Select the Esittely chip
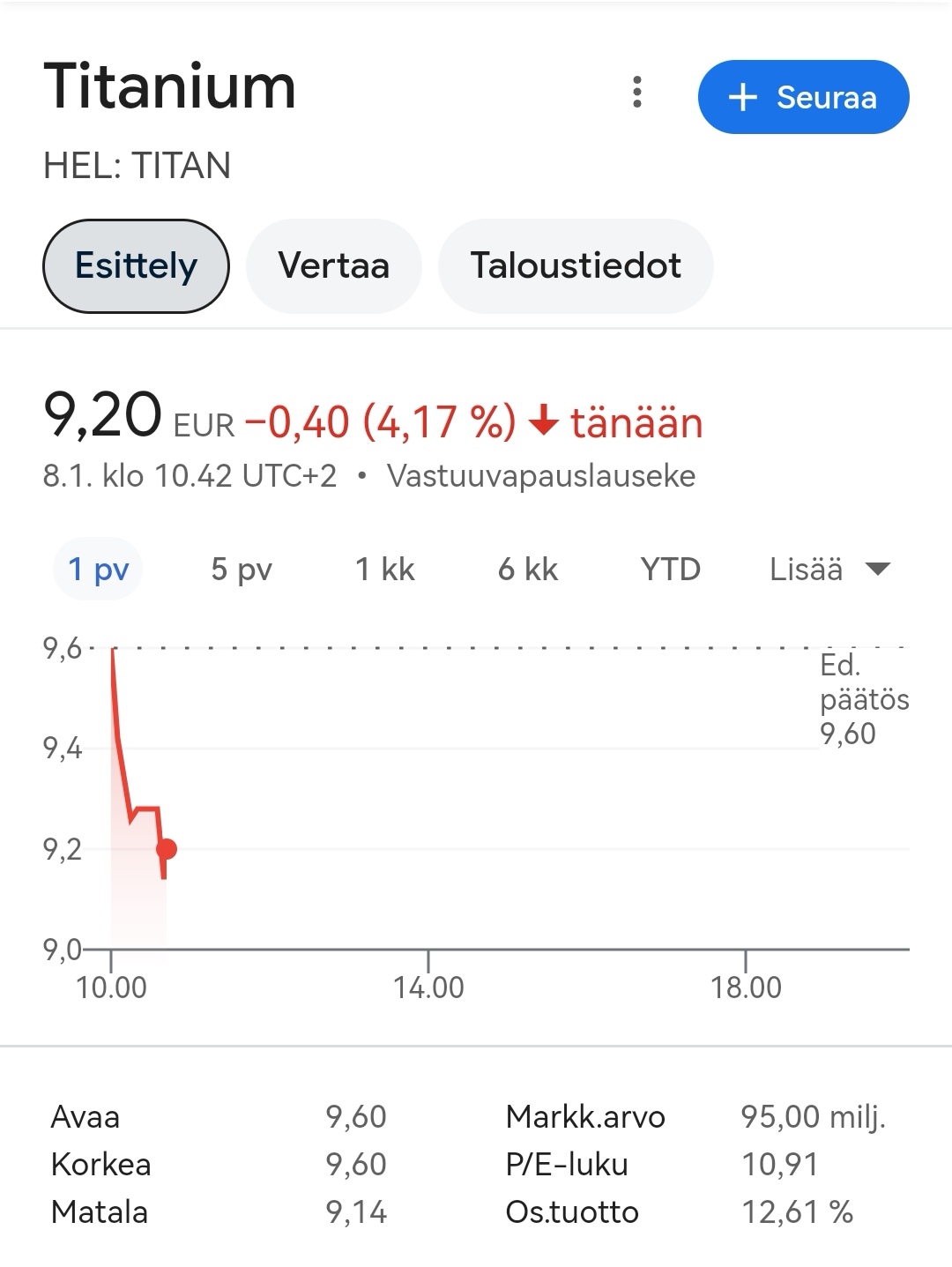The image size is (952, 1267). [x=136, y=265]
